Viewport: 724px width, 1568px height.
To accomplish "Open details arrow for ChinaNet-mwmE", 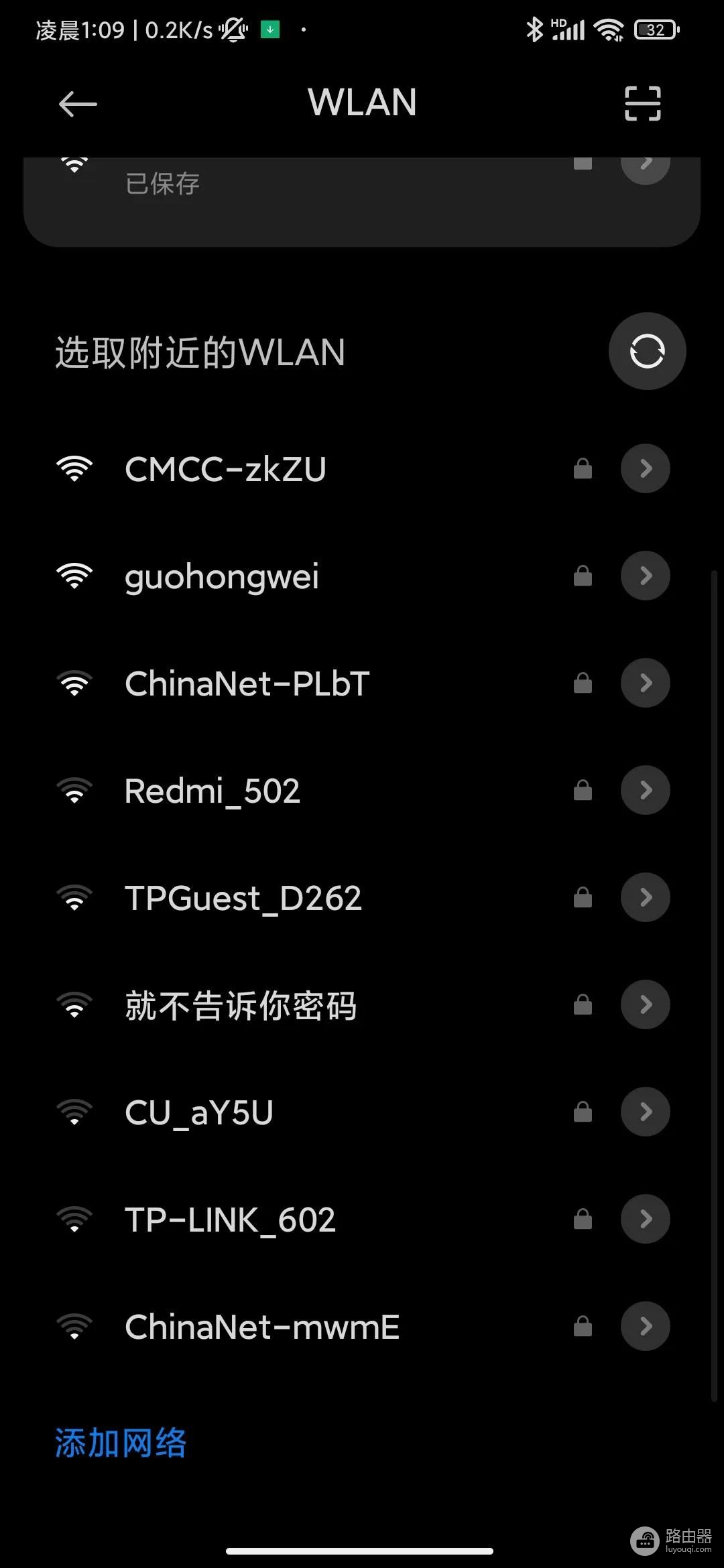I will [645, 1326].
